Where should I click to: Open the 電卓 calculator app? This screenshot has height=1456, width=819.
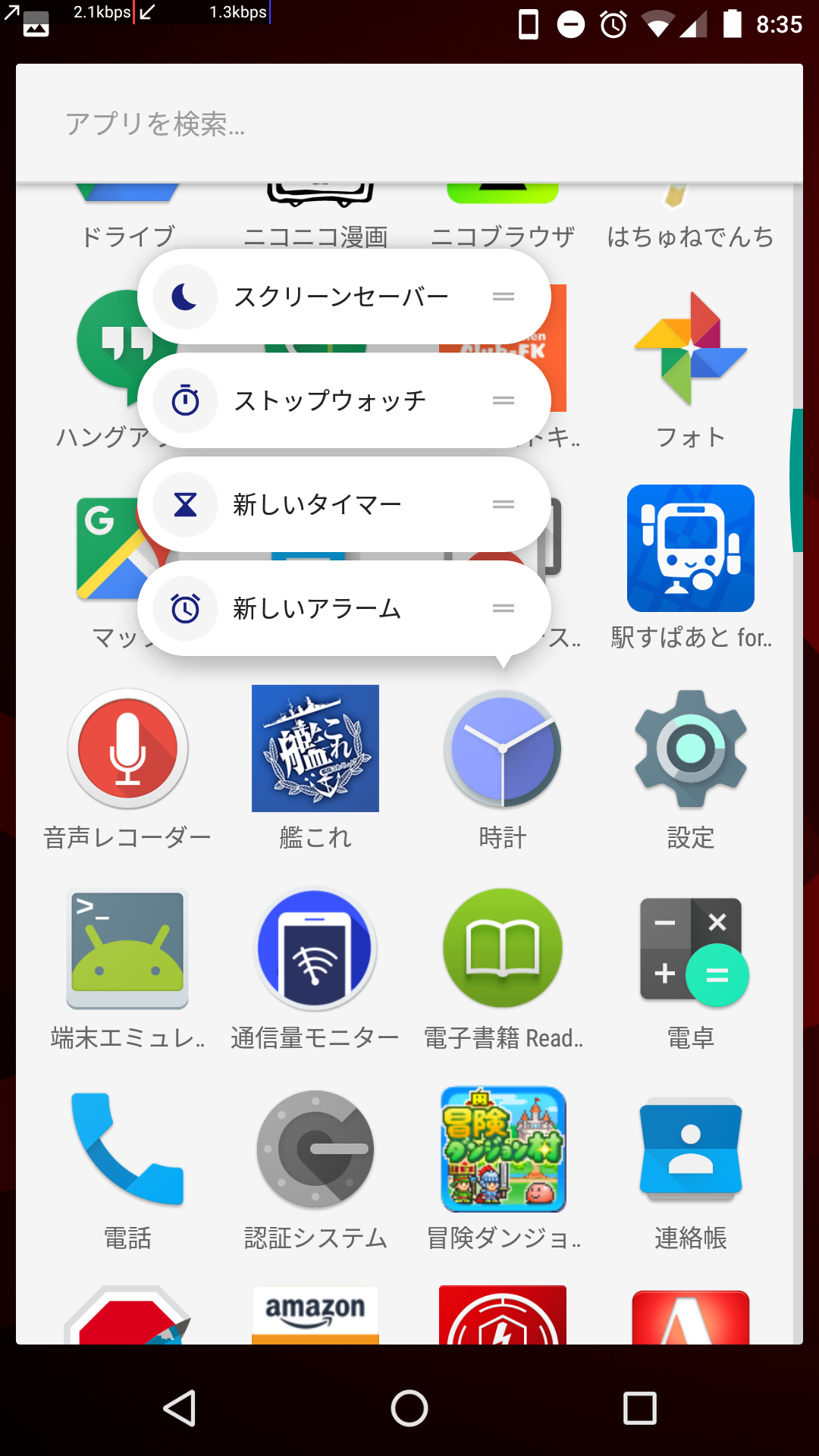(690, 949)
